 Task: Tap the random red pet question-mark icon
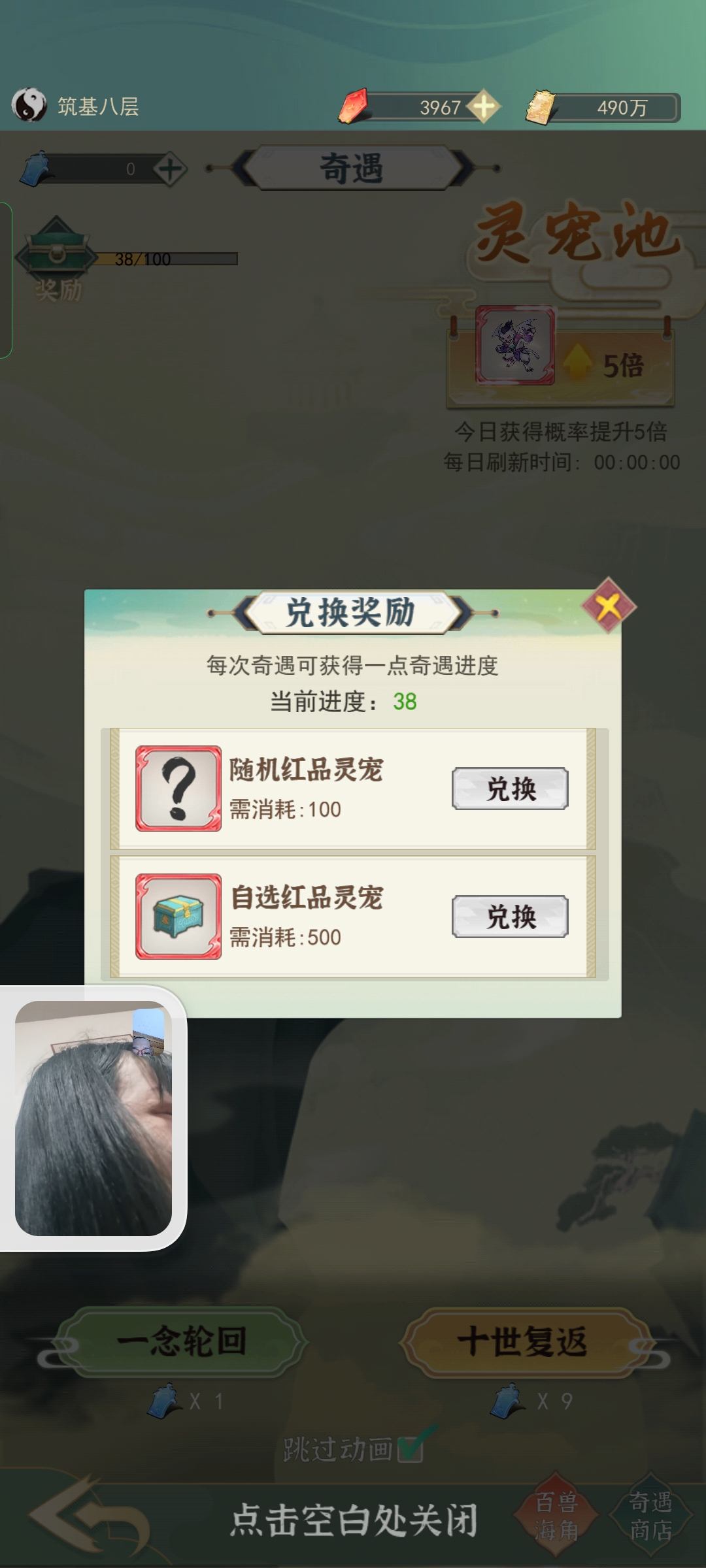click(x=178, y=789)
